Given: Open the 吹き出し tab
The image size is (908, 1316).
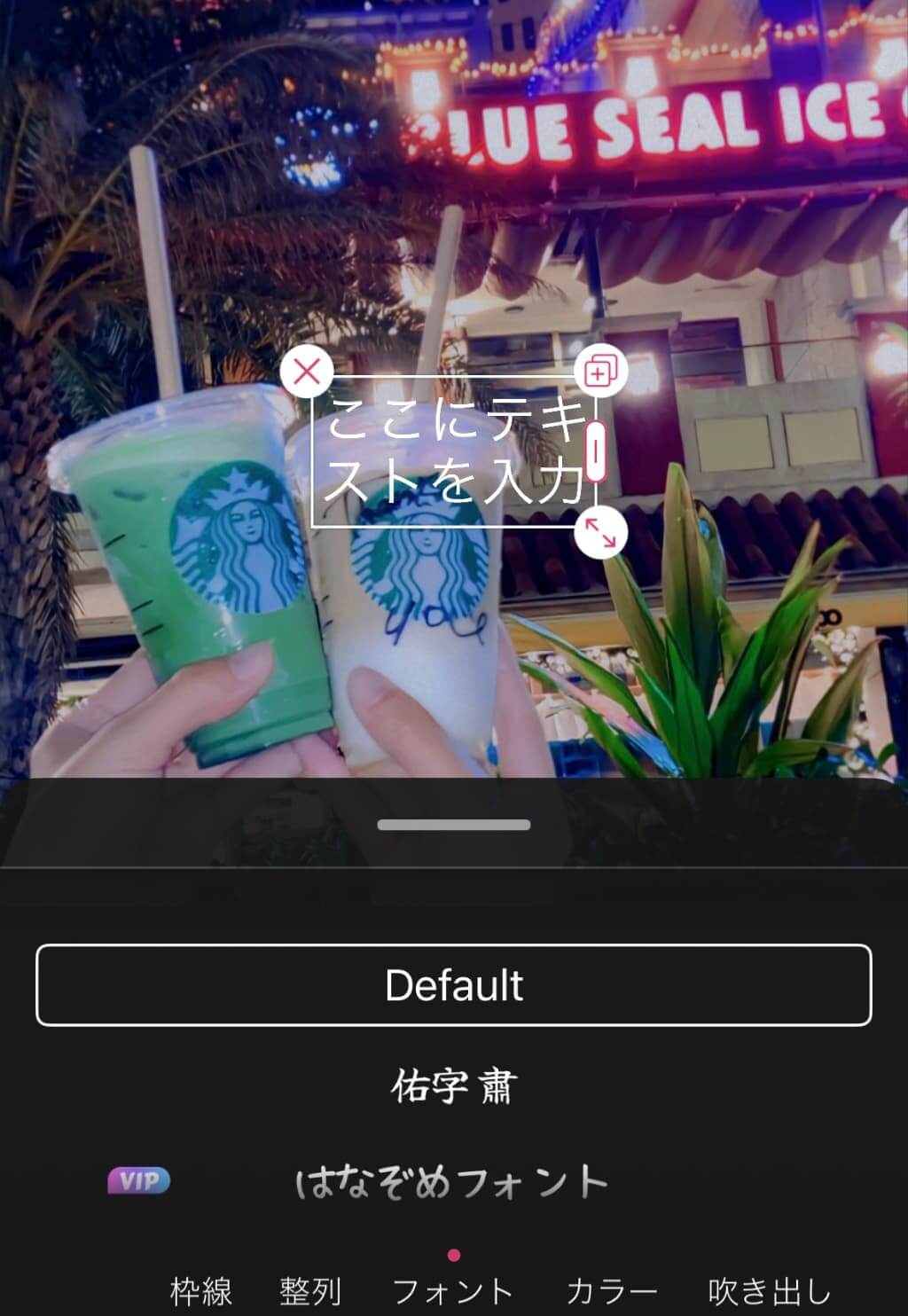Looking at the screenshot, I should pyautogui.click(x=770, y=1290).
